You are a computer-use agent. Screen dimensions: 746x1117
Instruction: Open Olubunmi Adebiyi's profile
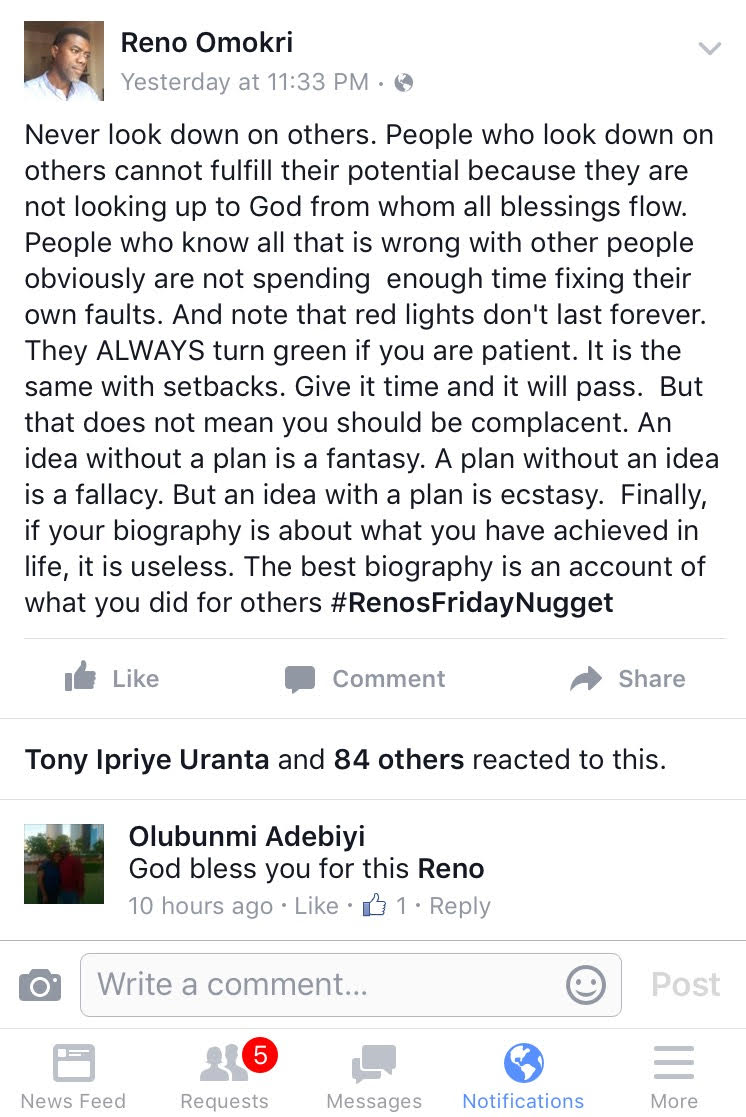pos(245,836)
